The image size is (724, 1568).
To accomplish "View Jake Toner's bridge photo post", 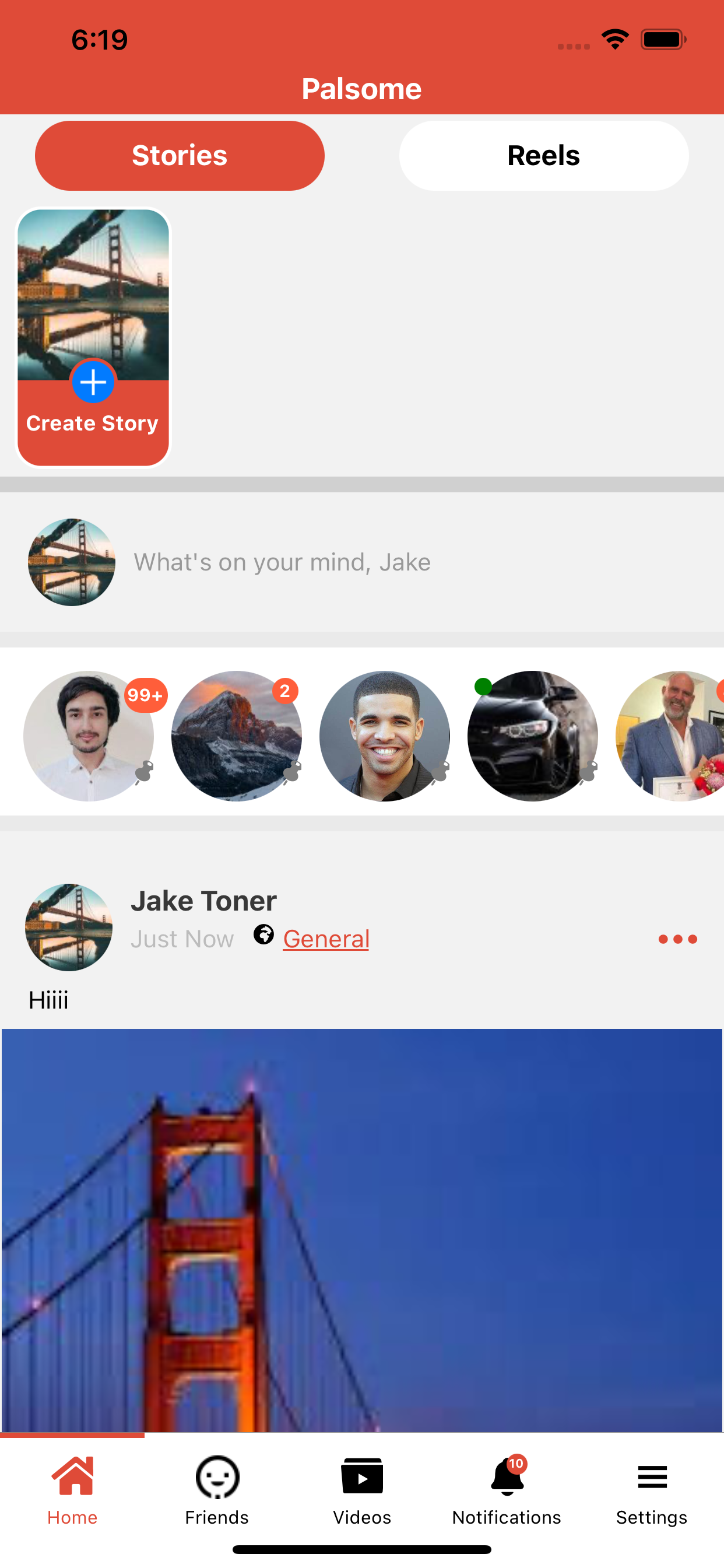I will coord(362,1230).
